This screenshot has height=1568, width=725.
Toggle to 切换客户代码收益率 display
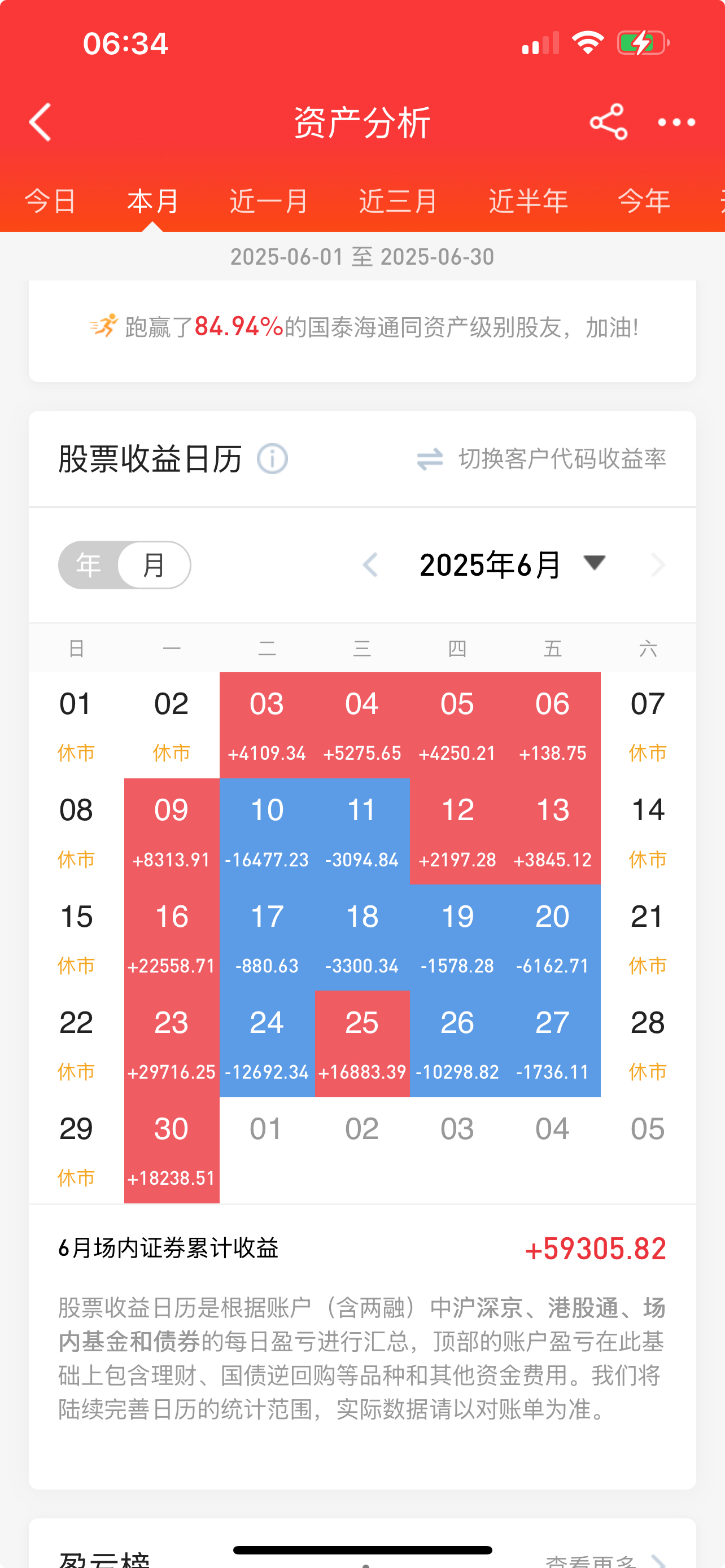(x=562, y=459)
